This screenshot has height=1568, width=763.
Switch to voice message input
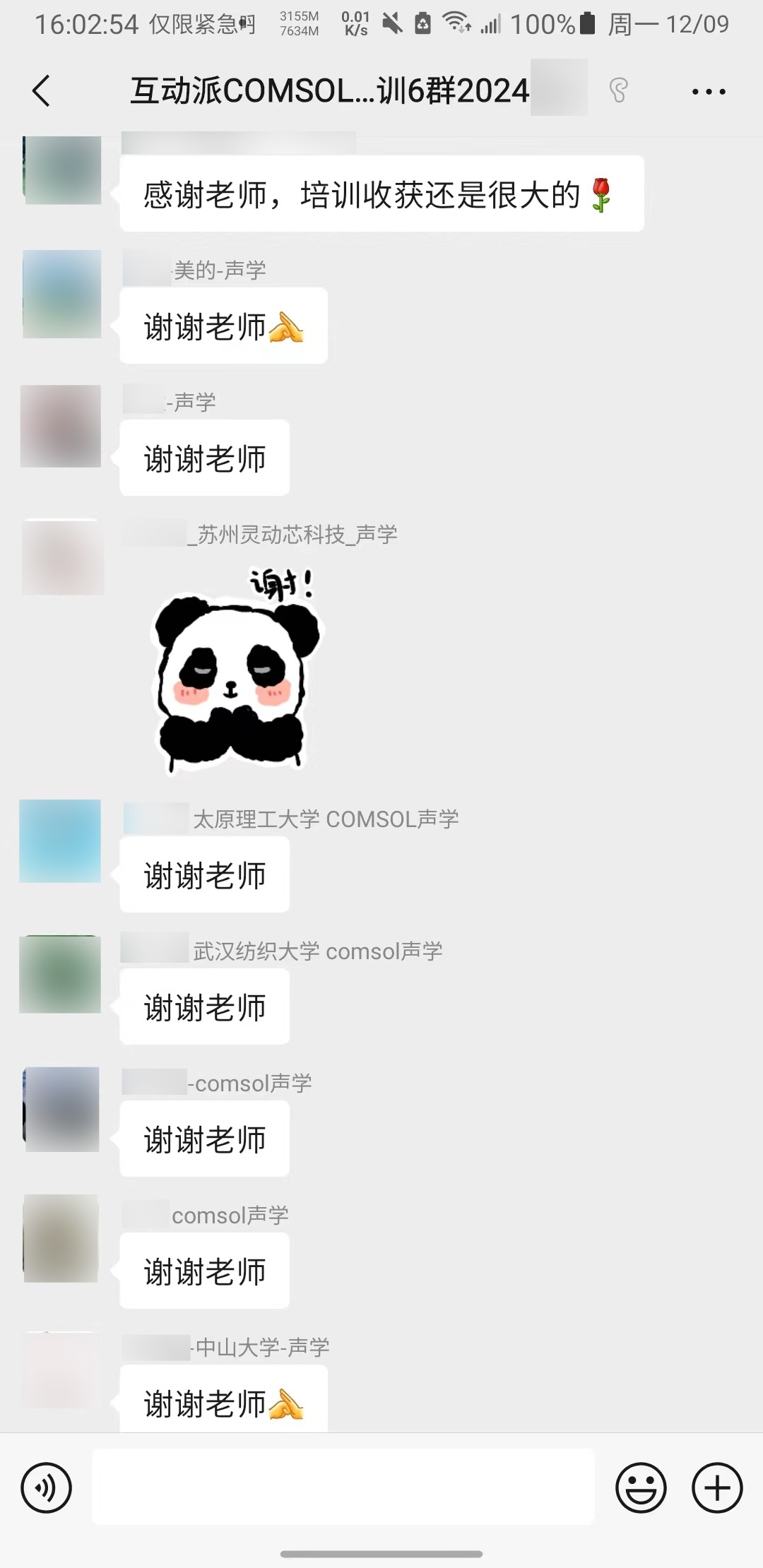[47, 1487]
